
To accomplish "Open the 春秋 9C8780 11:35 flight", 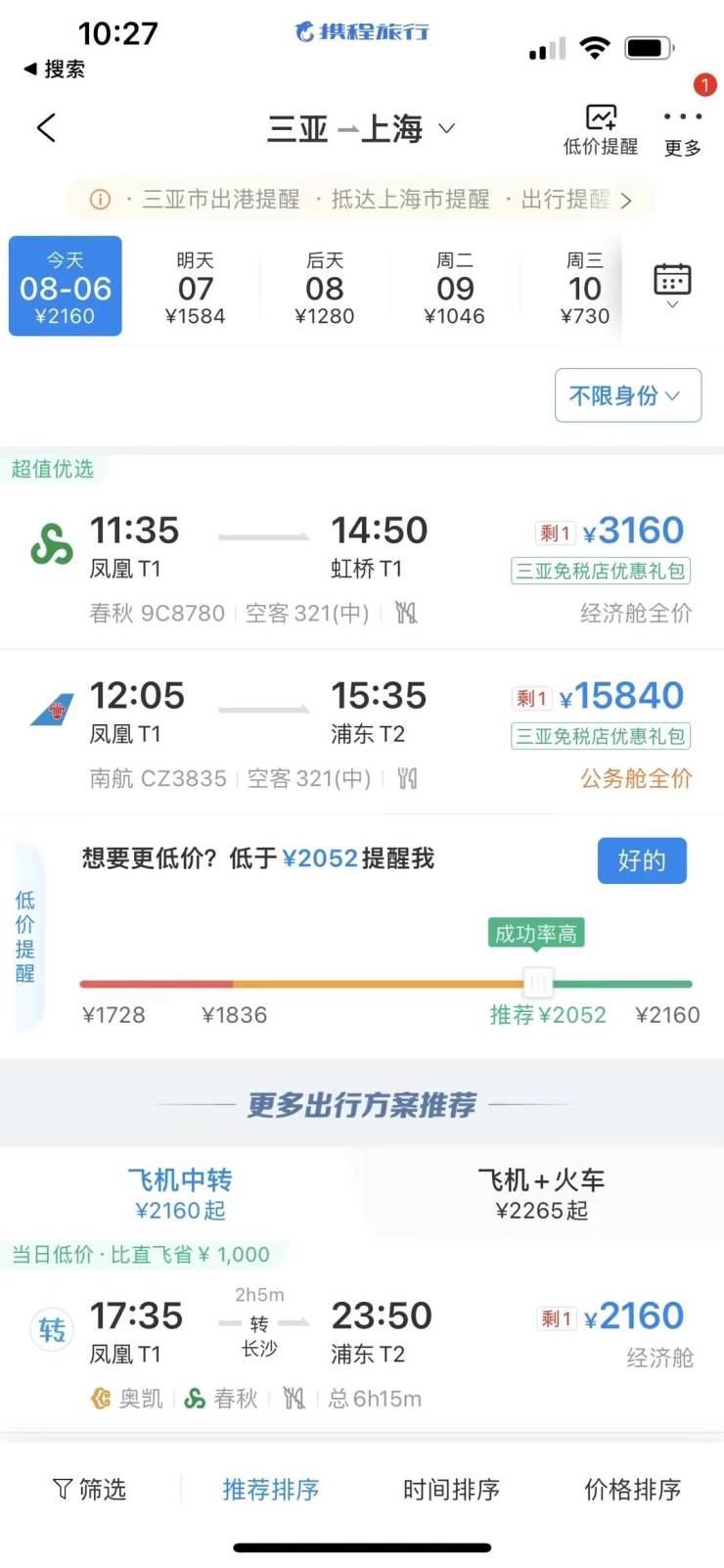I will [x=362, y=569].
